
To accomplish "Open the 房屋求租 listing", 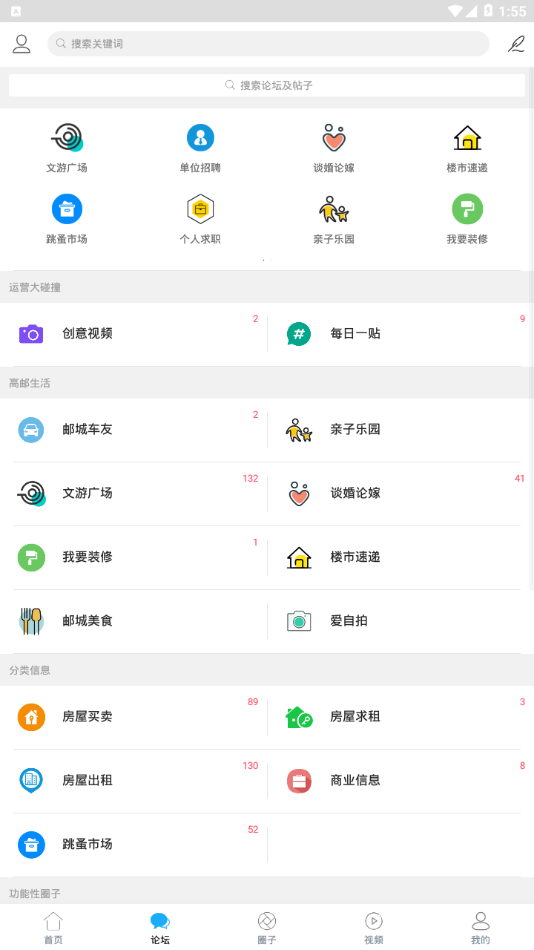I will click(401, 717).
